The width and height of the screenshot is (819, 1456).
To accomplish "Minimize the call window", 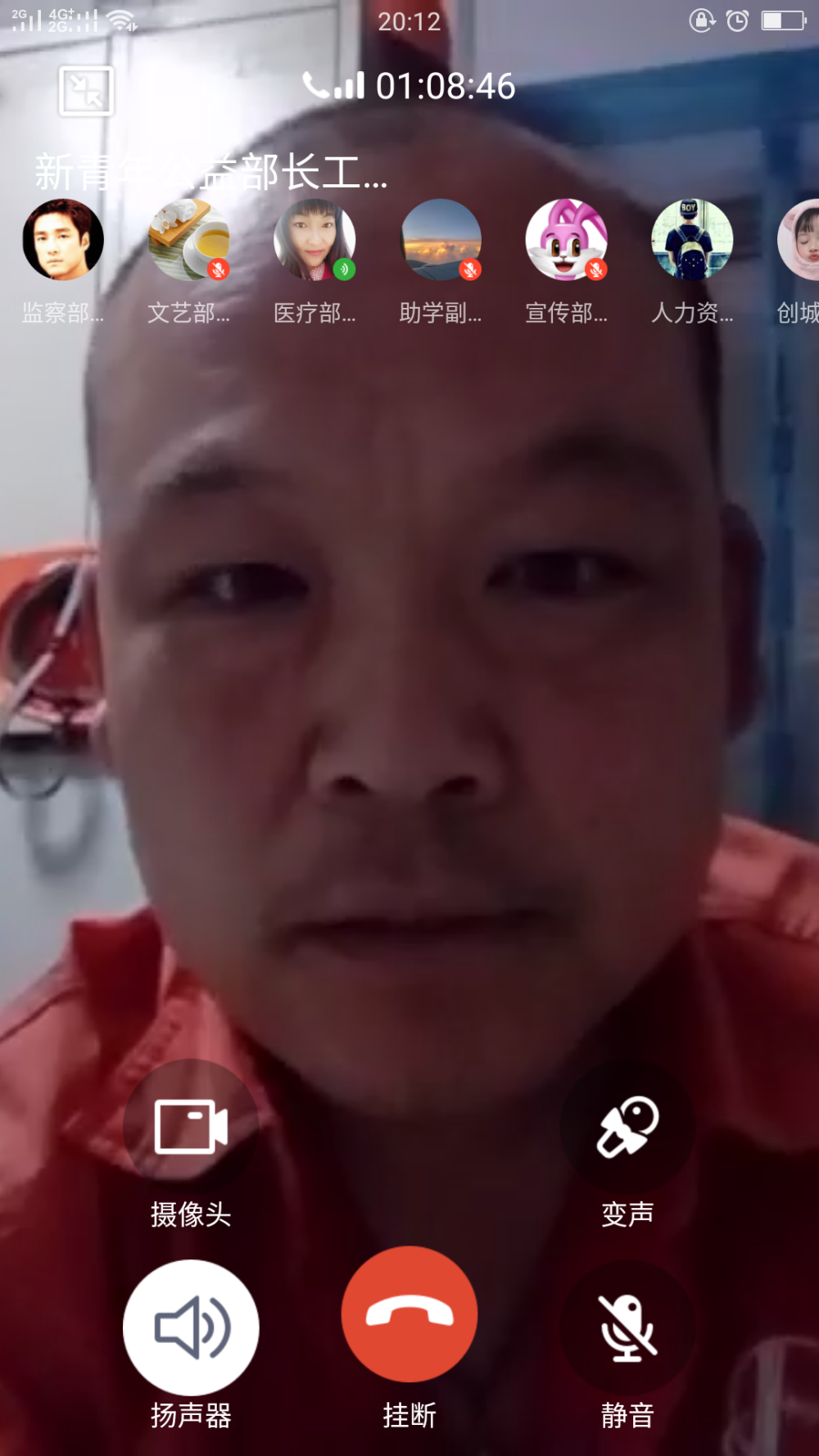I will (x=86, y=90).
